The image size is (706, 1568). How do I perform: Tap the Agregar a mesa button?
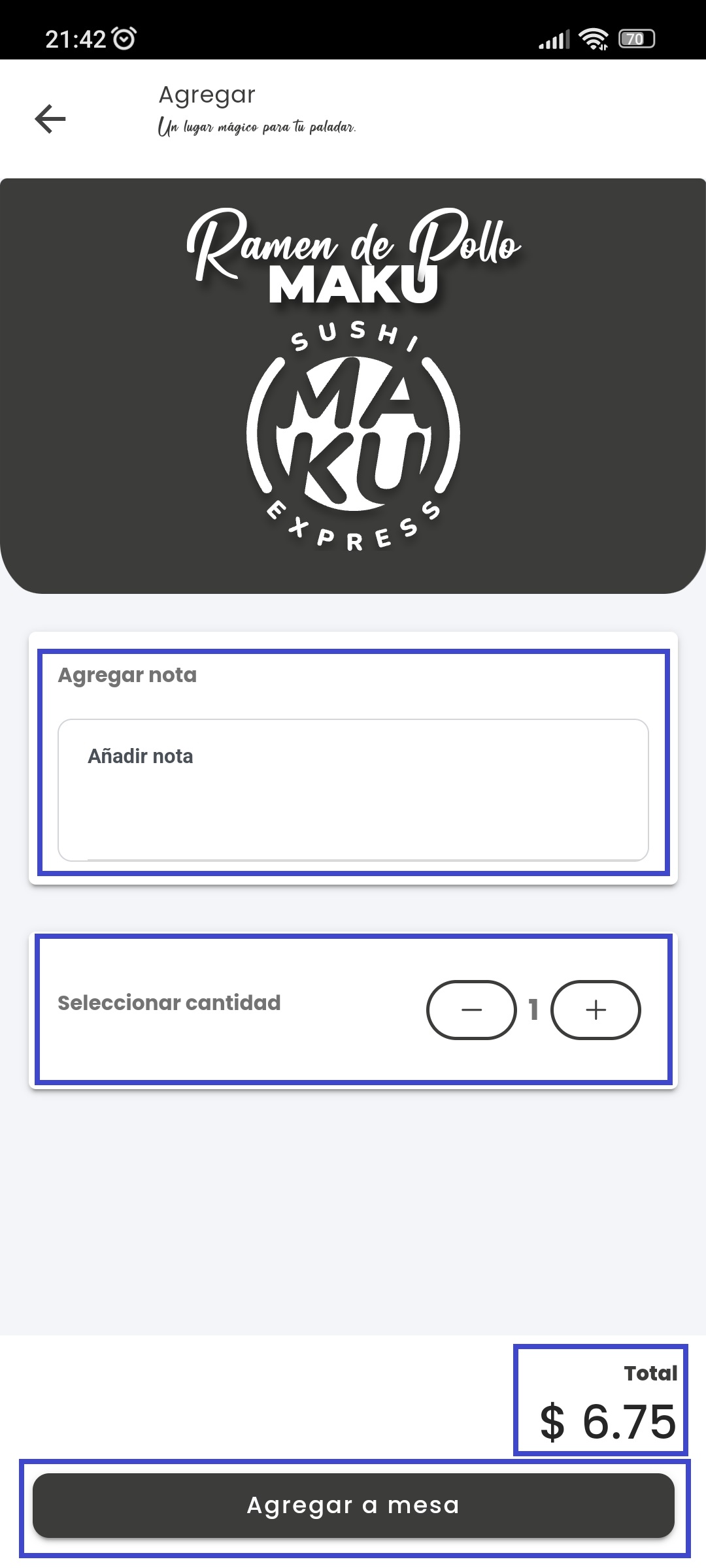point(353,1505)
